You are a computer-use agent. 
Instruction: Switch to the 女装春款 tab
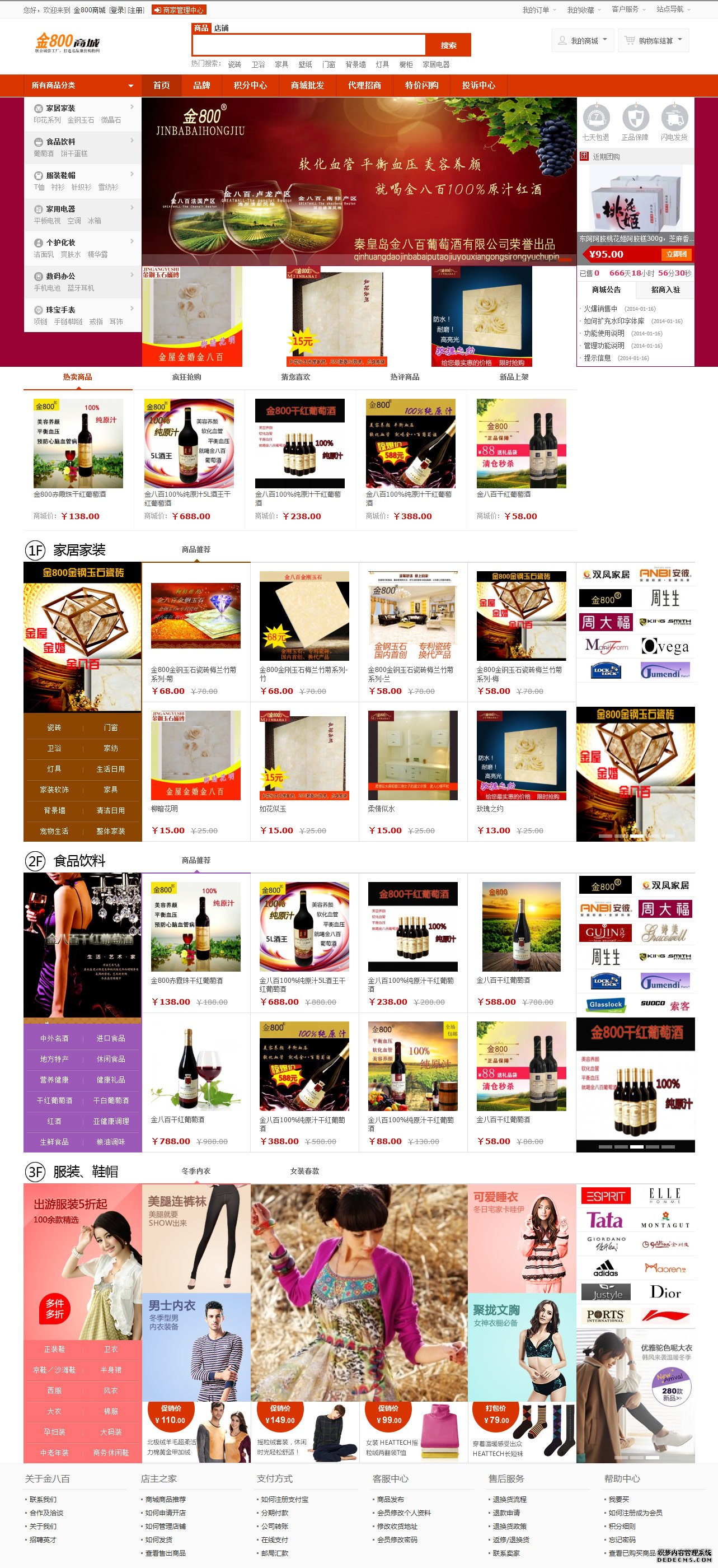(304, 1171)
